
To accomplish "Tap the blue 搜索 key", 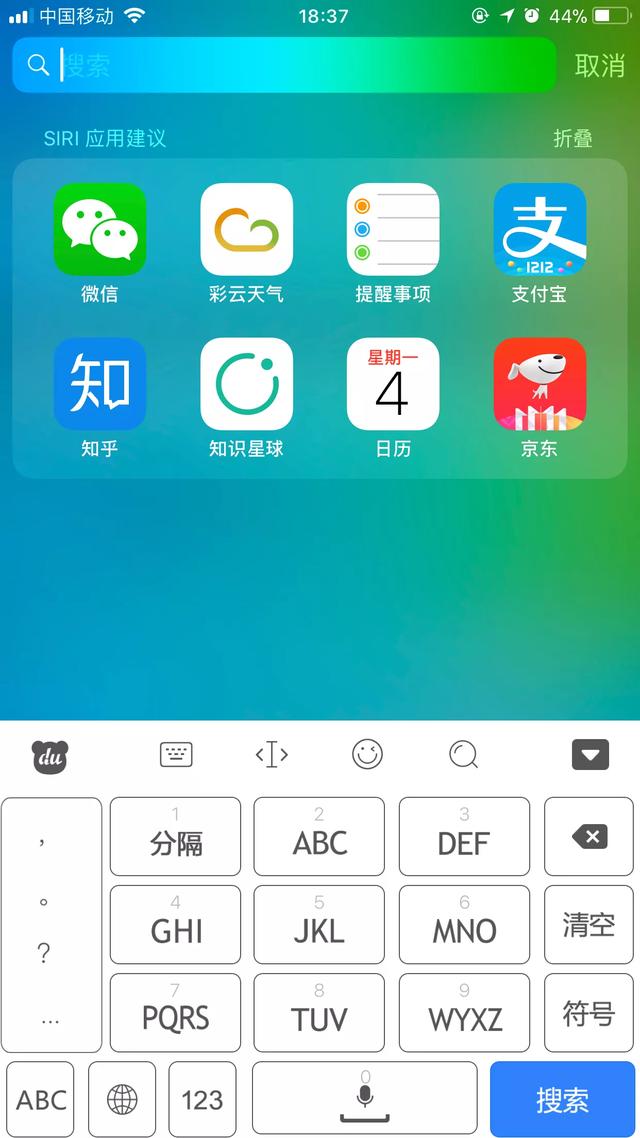I will click(x=562, y=1099).
